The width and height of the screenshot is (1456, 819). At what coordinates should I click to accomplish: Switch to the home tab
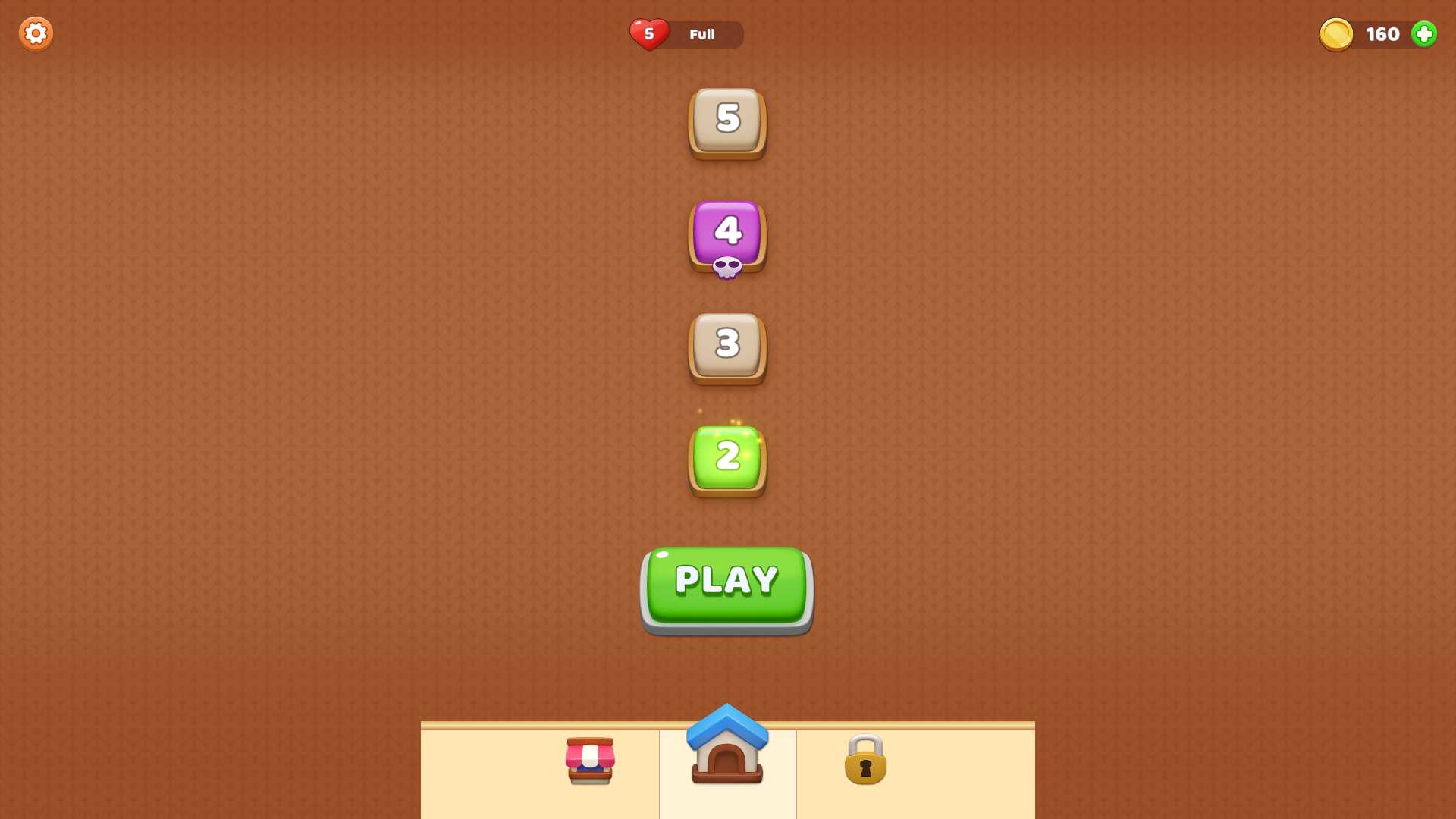[x=727, y=747]
